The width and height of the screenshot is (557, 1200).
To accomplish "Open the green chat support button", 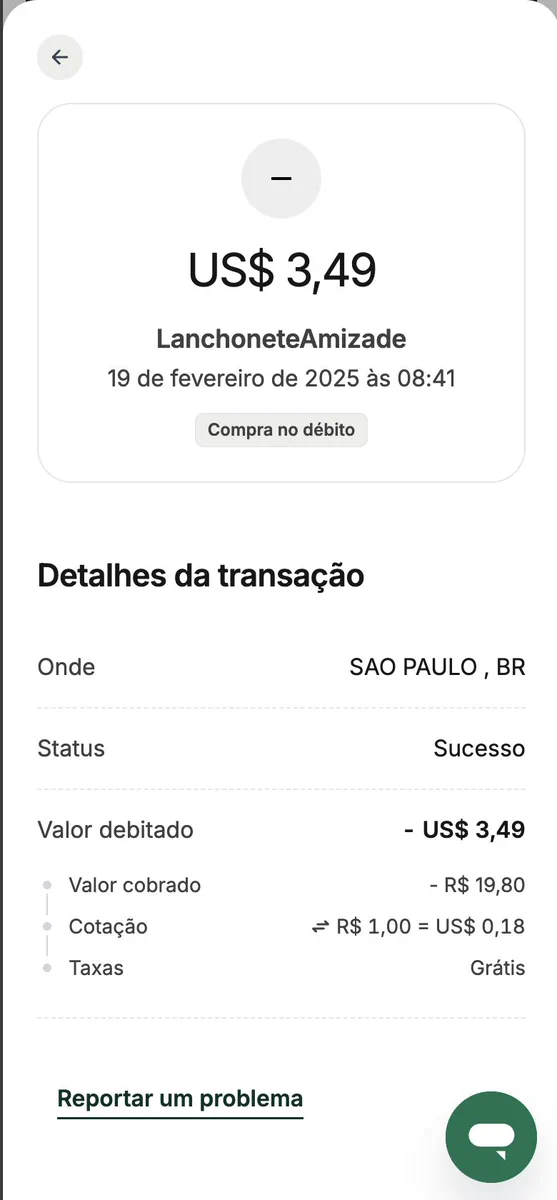I will click(491, 1137).
